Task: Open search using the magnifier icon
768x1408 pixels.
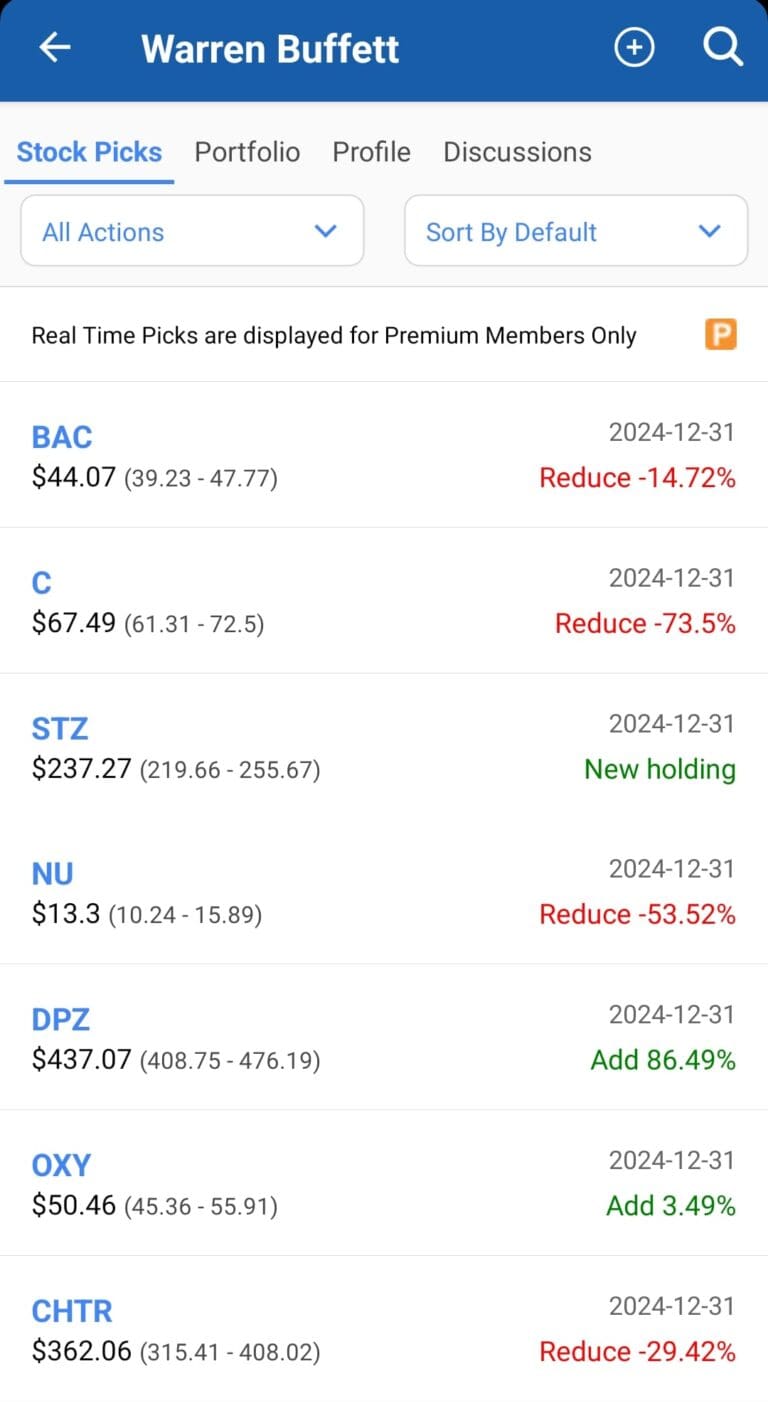Action: pyautogui.click(x=722, y=47)
